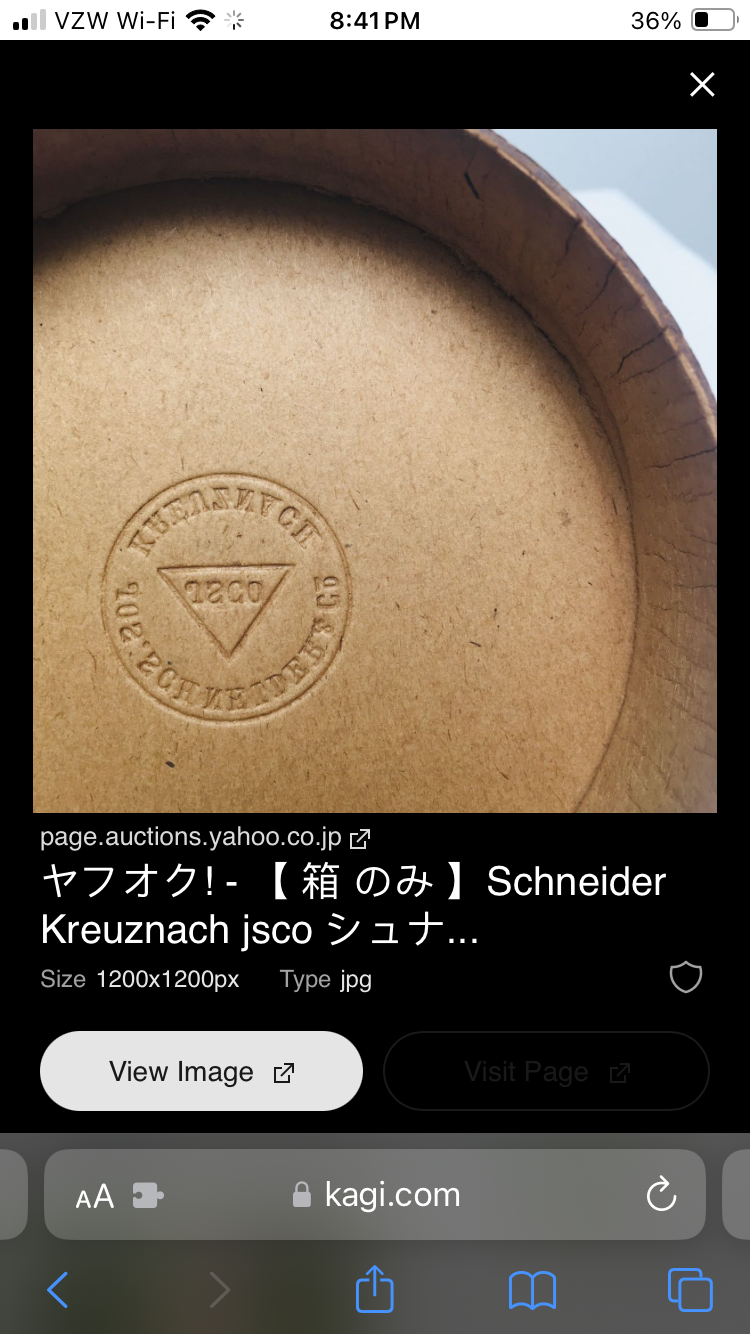
Task: Tap the Visit Page button
Action: 546,1072
